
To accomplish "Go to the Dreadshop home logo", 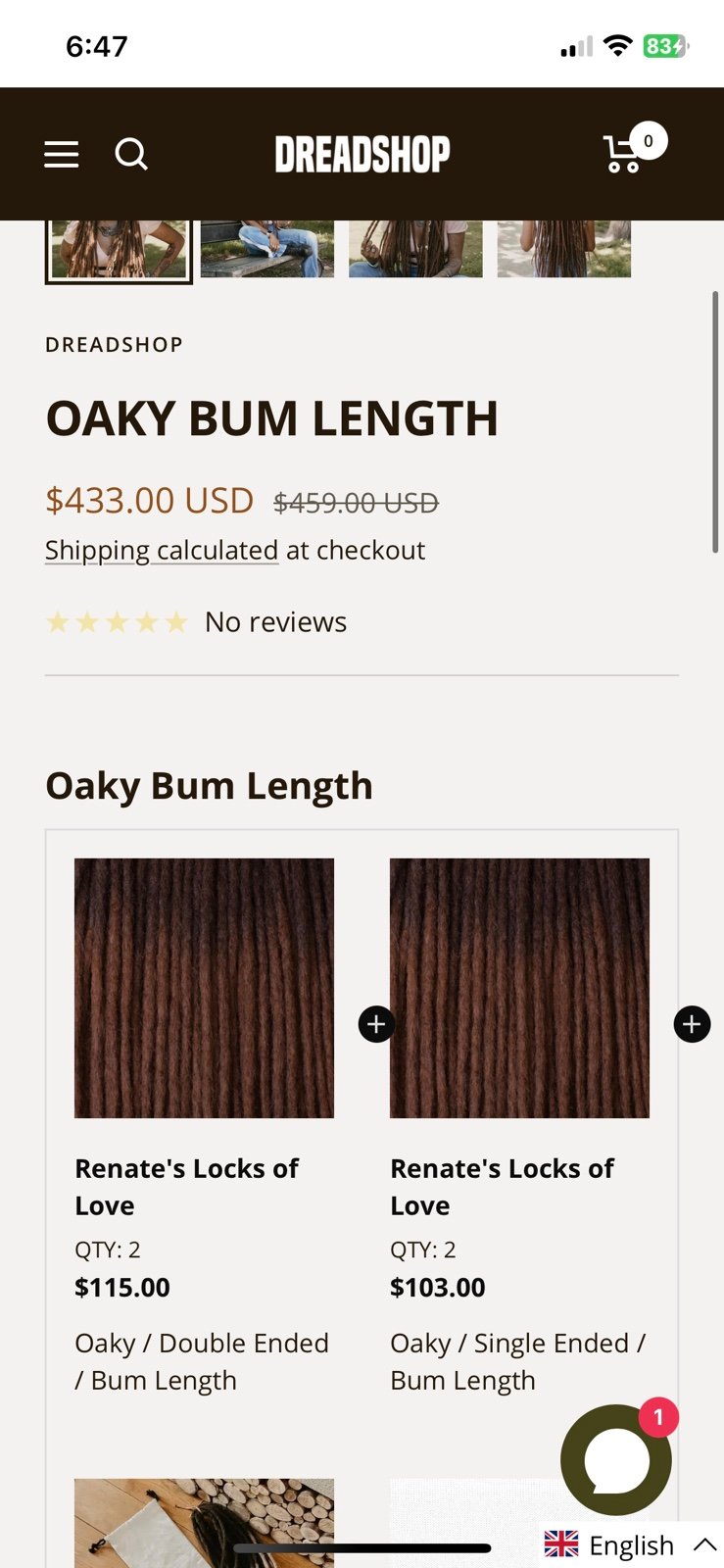I will click(362, 155).
